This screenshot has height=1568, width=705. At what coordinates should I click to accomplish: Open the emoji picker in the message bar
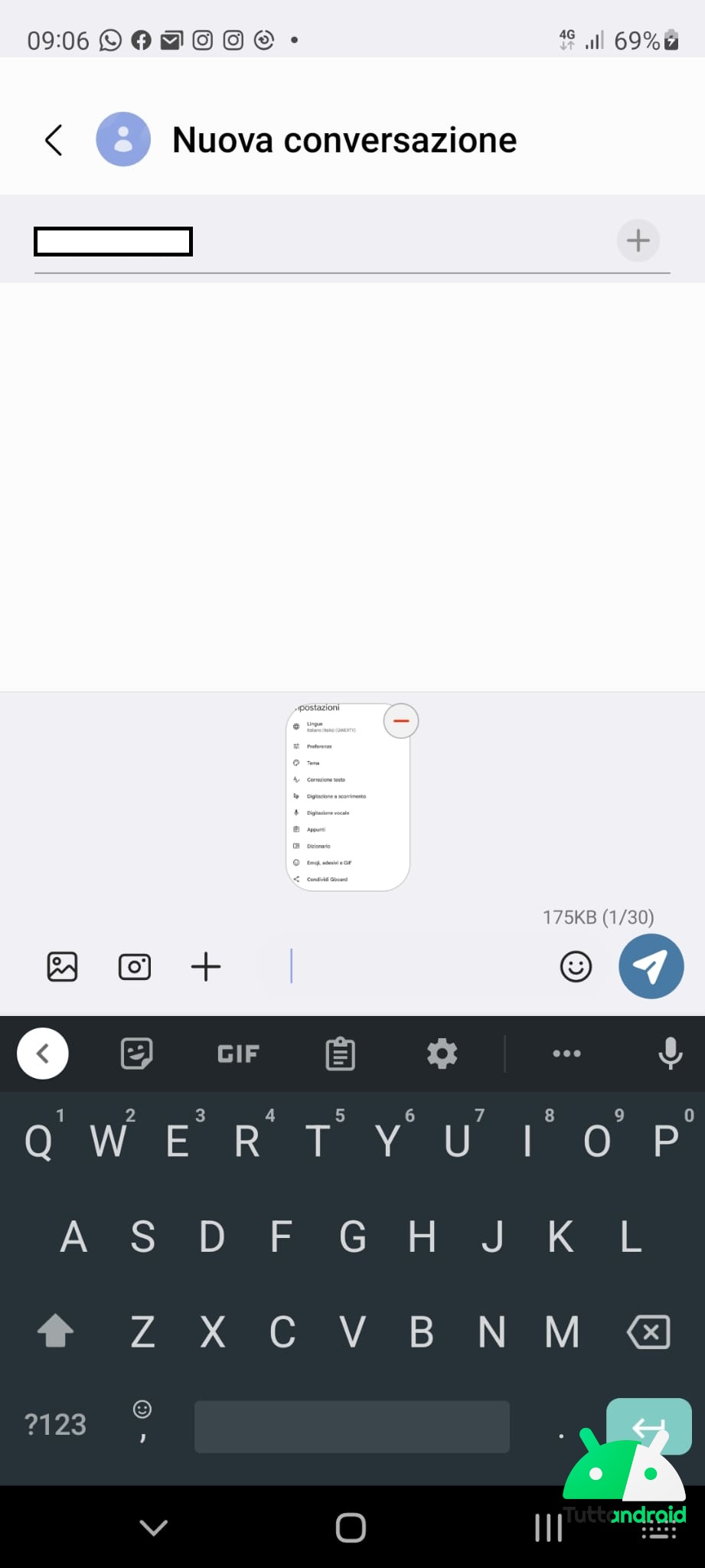click(576, 966)
